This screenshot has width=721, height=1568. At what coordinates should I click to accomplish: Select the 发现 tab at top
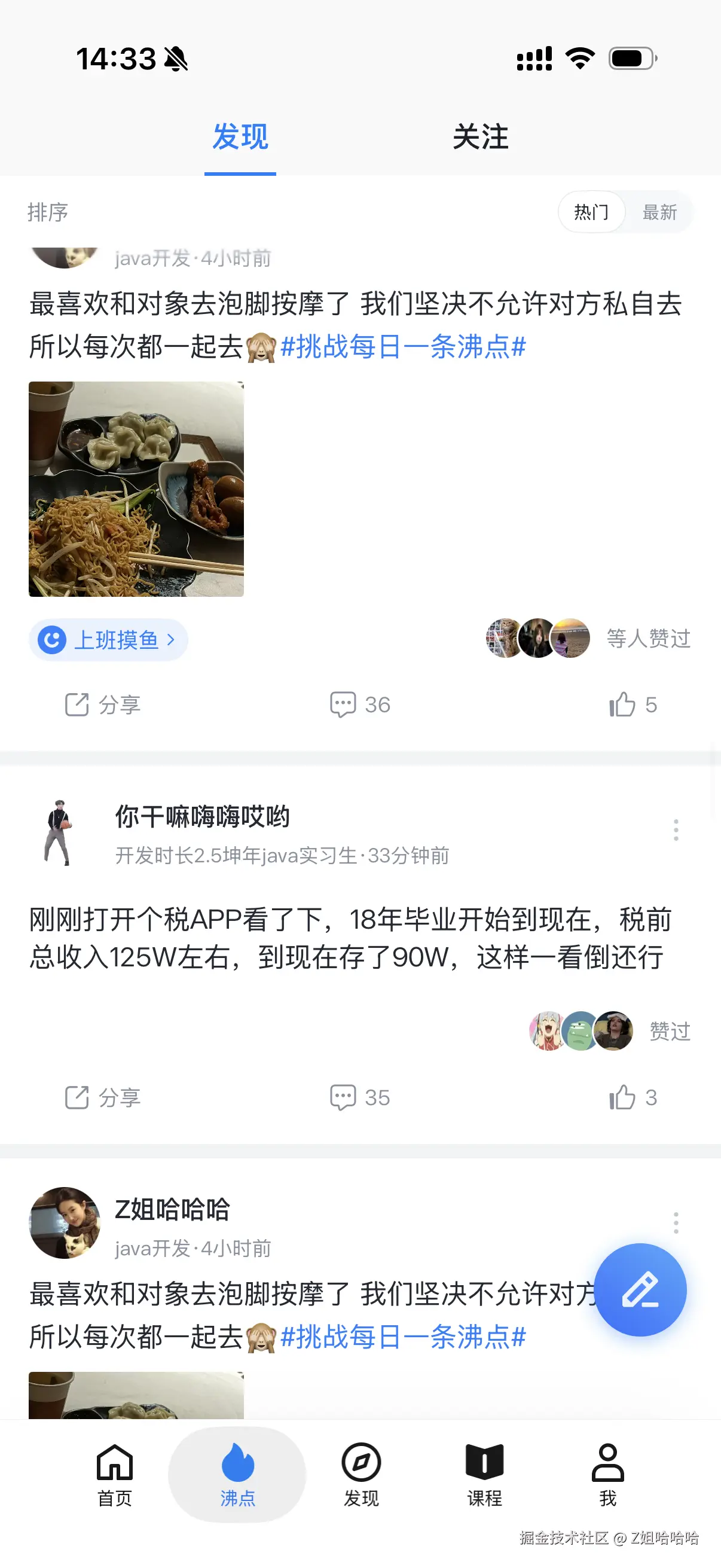coord(239,137)
